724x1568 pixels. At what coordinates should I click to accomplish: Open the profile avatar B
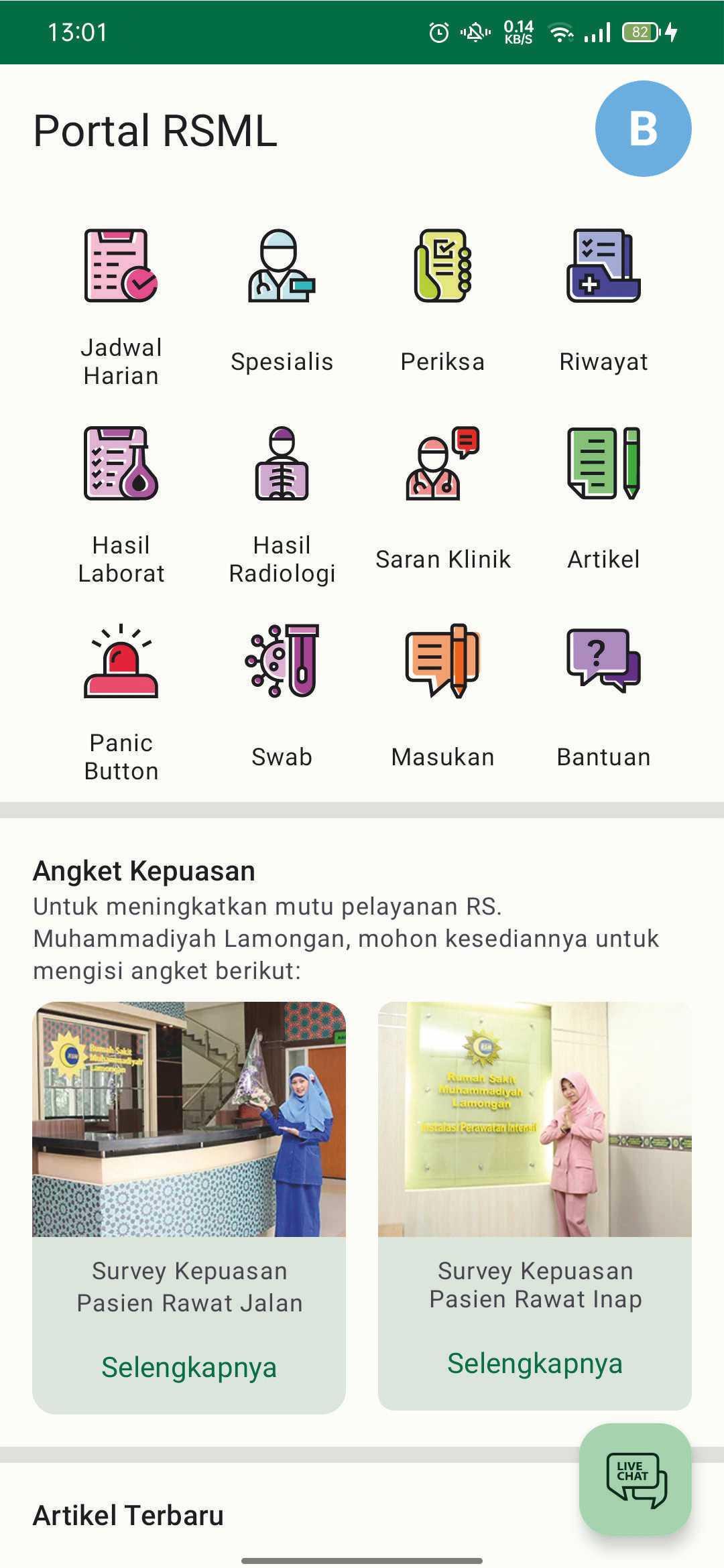pos(642,129)
